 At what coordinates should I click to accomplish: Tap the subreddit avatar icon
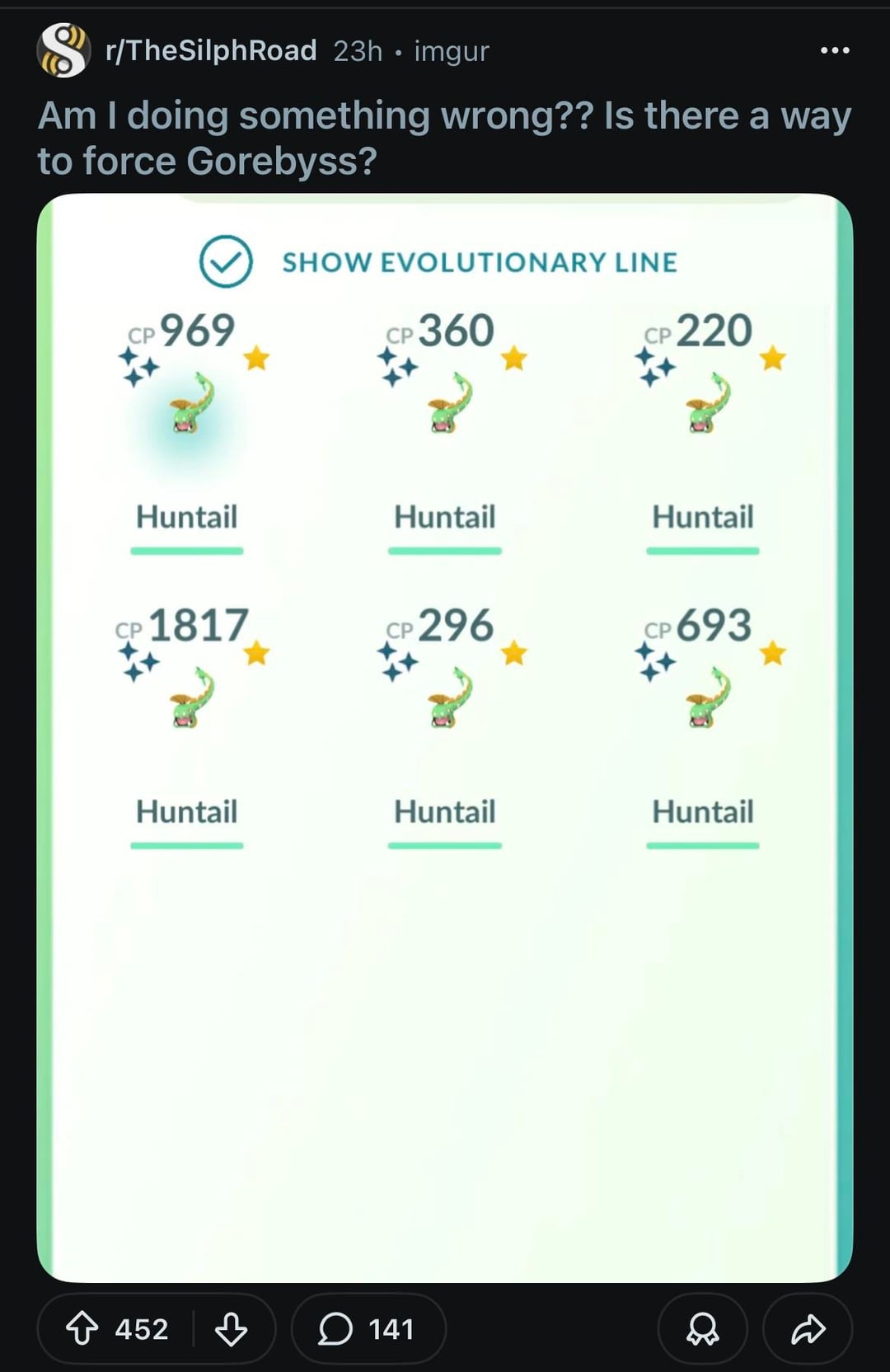point(63,50)
